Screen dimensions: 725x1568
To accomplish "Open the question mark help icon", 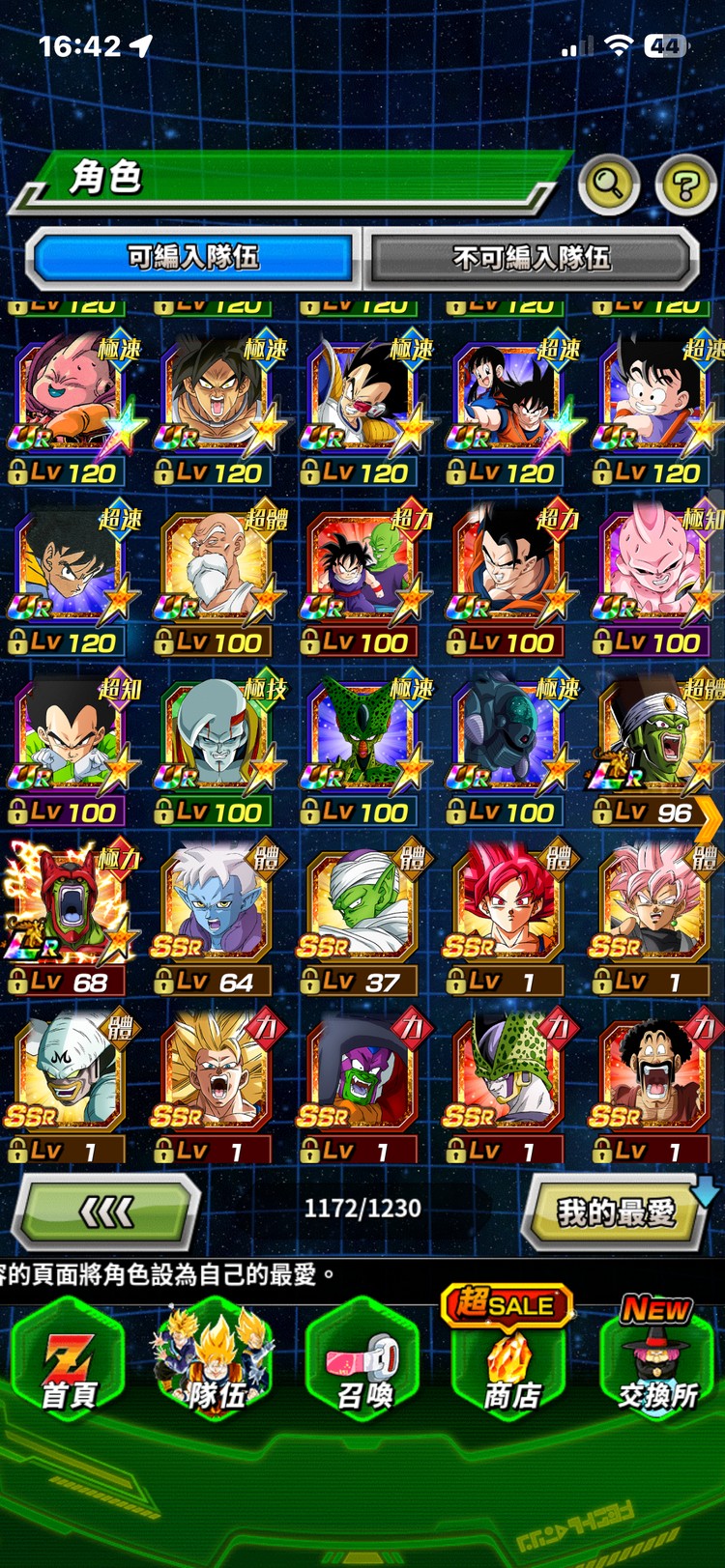I will coord(685,184).
